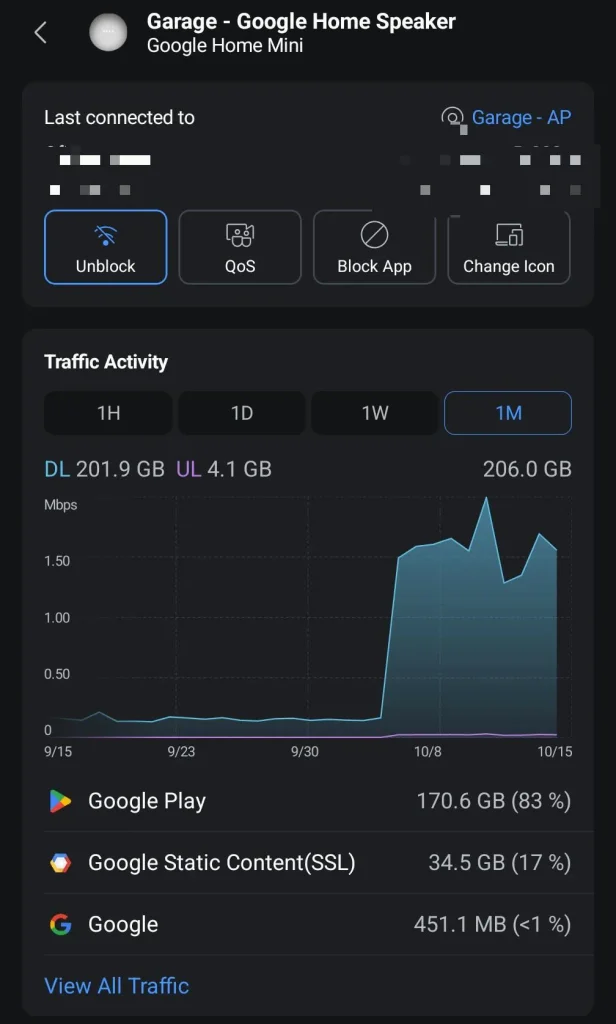This screenshot has width=616, height=1024.
Task: Open Google Static Content(SSL) traffic row
Action: tap(310, 863)
